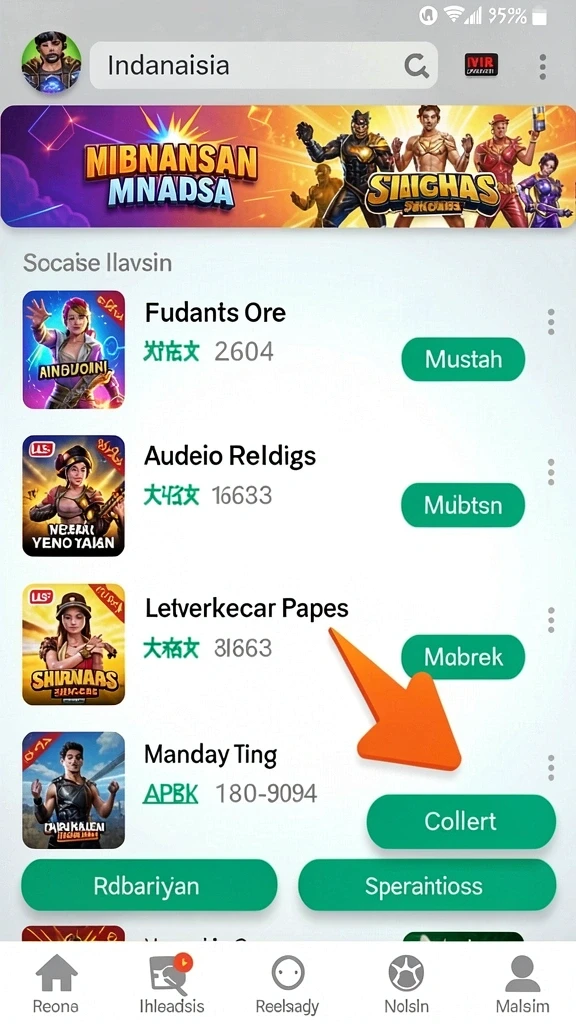
Task: Open more options for Fudants Ore
Action: [551, 322]
